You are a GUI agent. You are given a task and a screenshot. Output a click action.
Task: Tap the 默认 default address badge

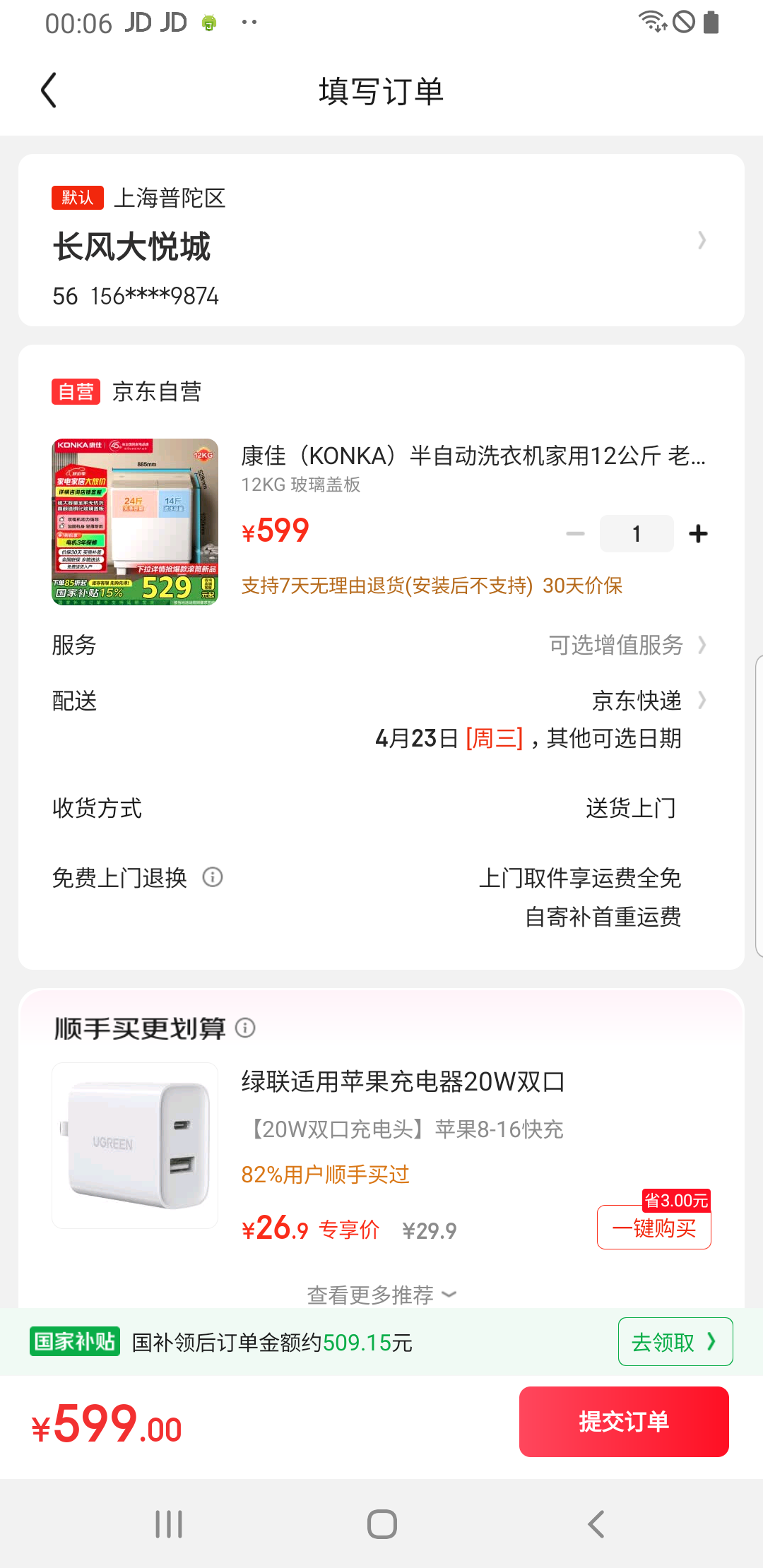pyautogui.click(x=77, y=198)
